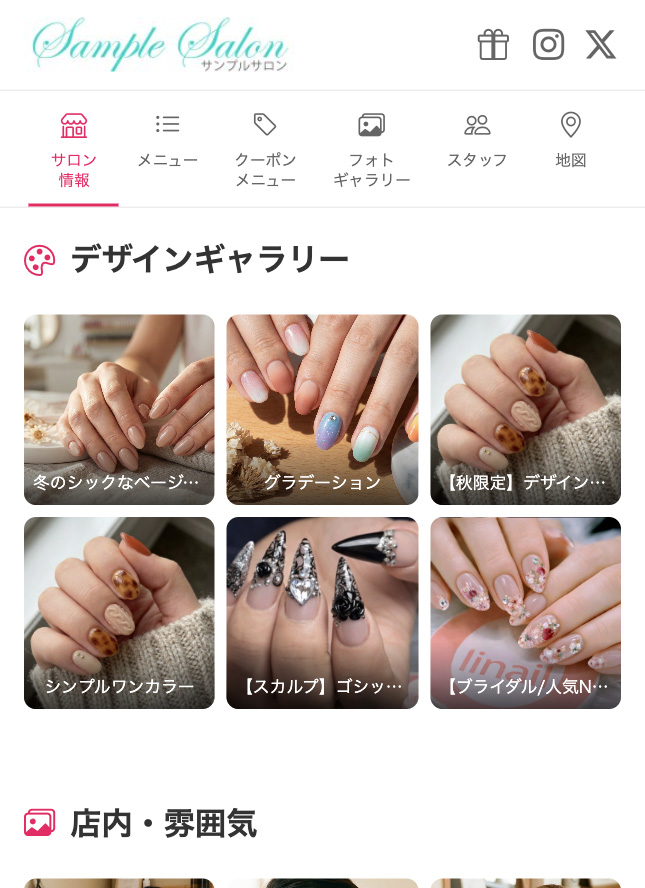Open the salon's Instagram page
645x888 pixels.
548,45
